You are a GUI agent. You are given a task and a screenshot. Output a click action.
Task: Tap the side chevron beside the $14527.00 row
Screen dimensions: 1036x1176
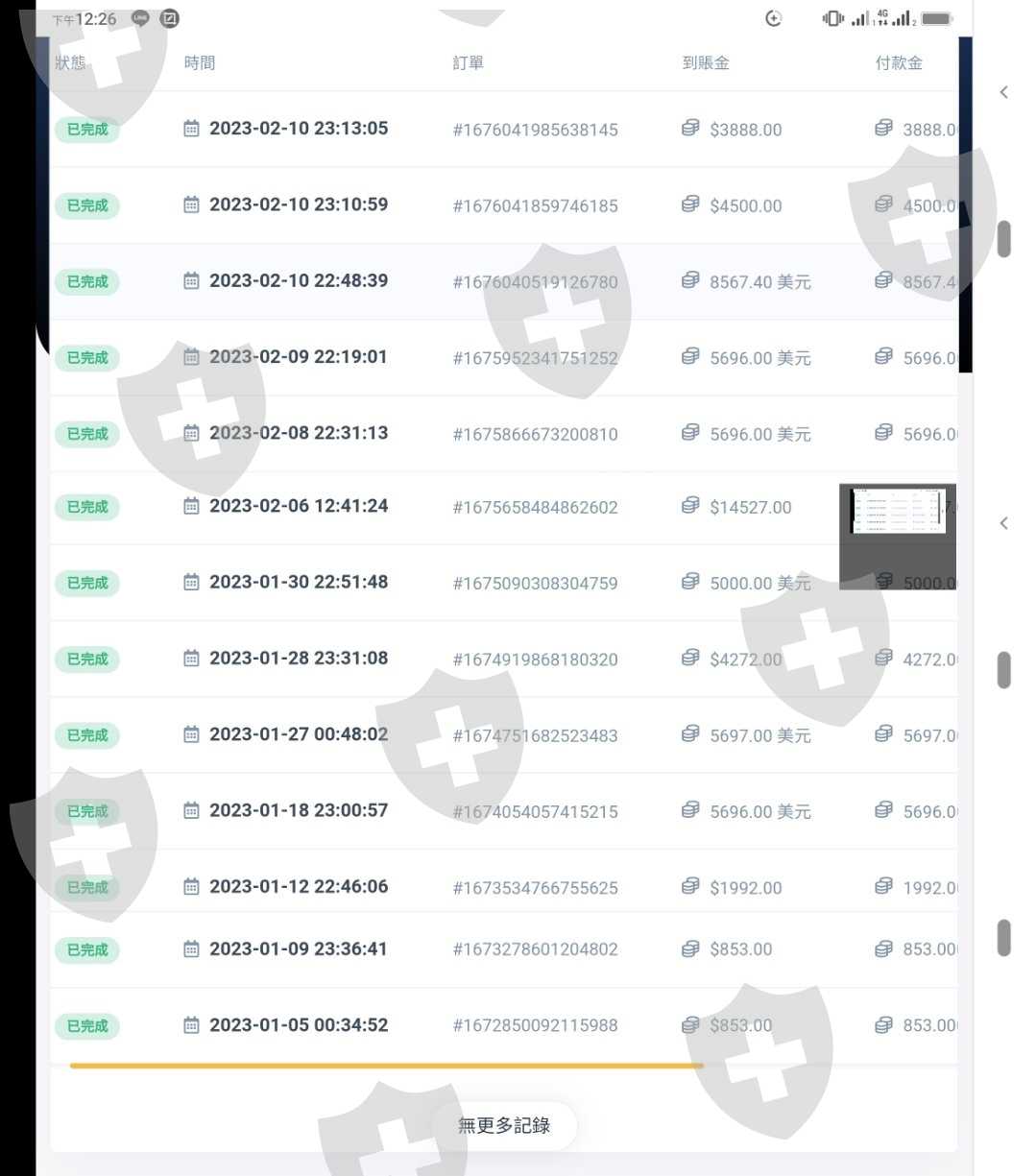[1004, 523]
